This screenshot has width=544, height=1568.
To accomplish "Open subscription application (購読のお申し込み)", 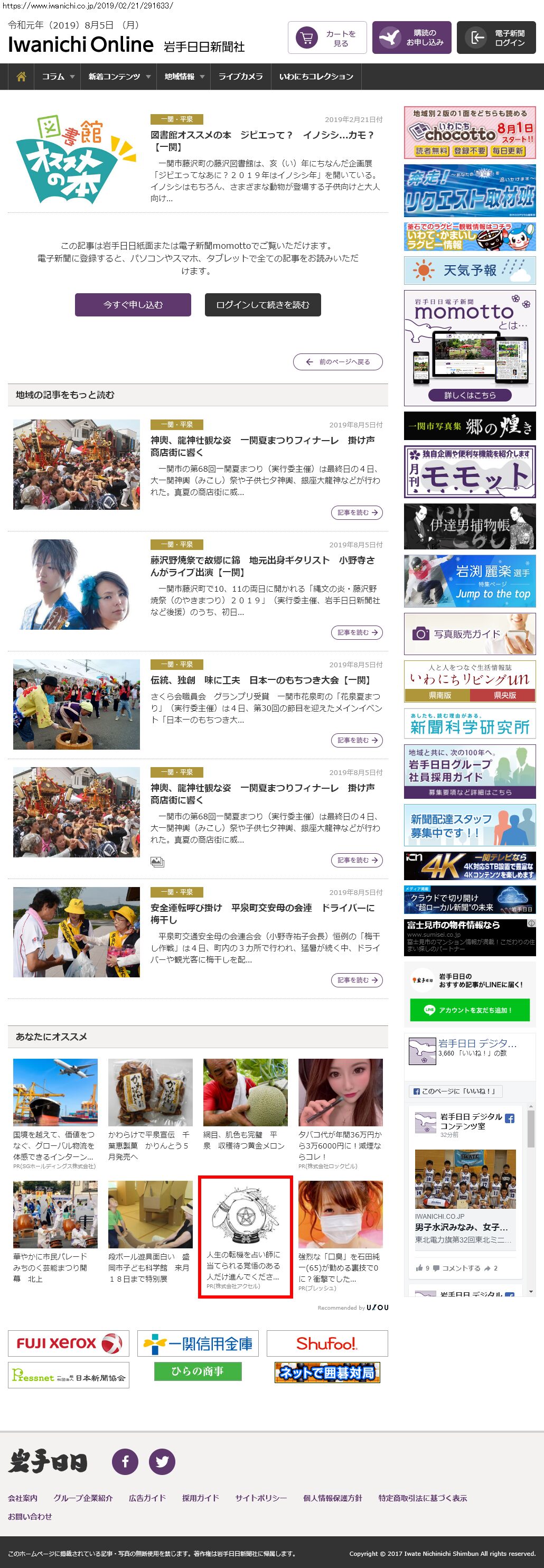I will (x=412, y=39).
